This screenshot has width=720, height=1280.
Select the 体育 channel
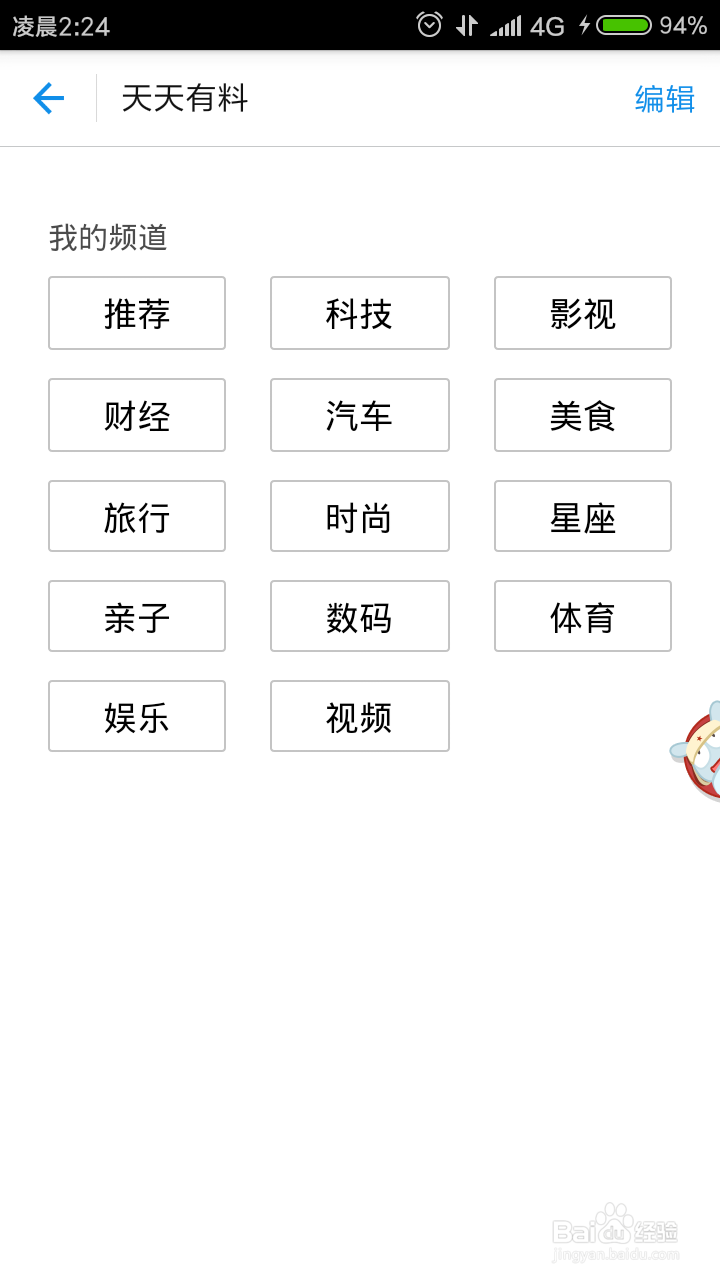[583, 616]
